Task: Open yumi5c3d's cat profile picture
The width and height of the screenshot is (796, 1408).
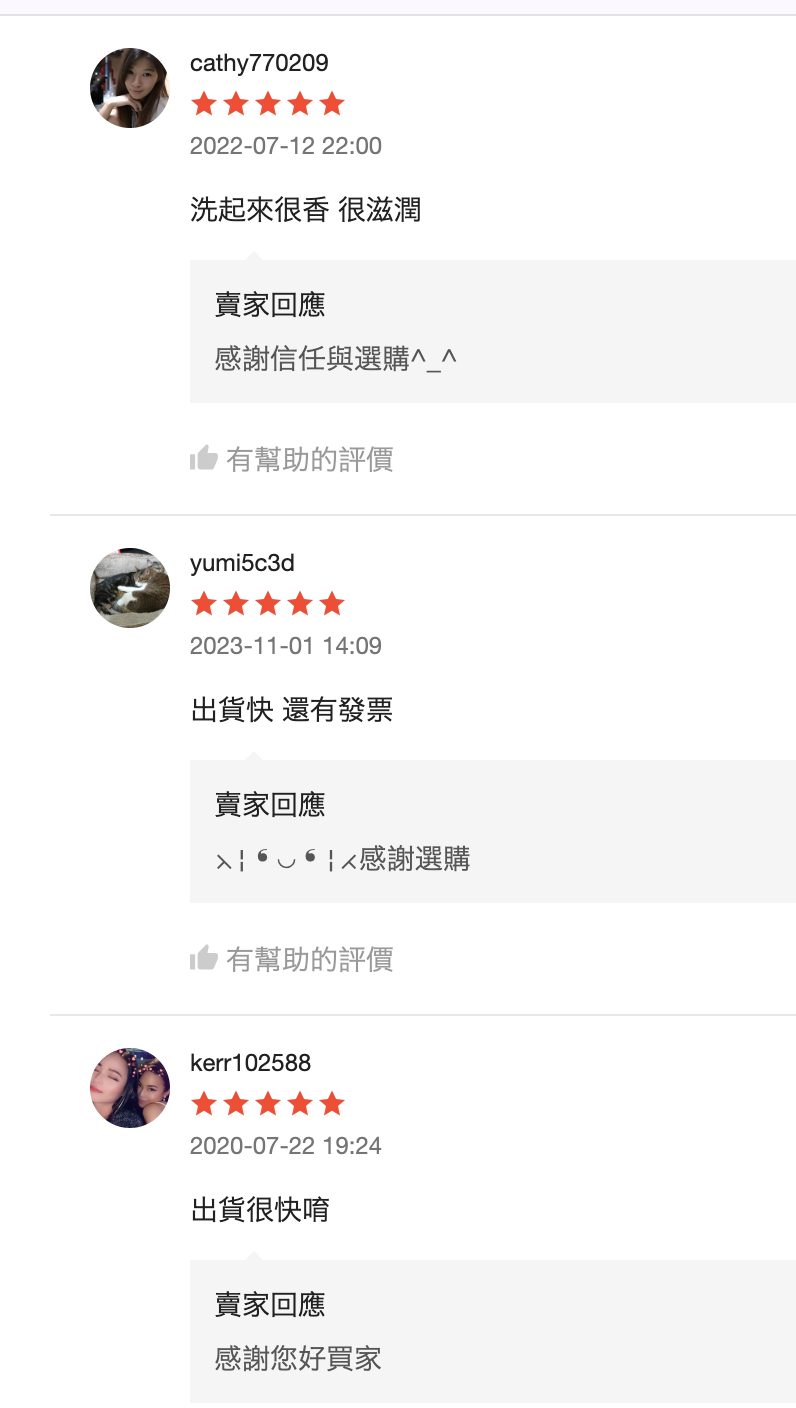Action: tap(129, 588)
